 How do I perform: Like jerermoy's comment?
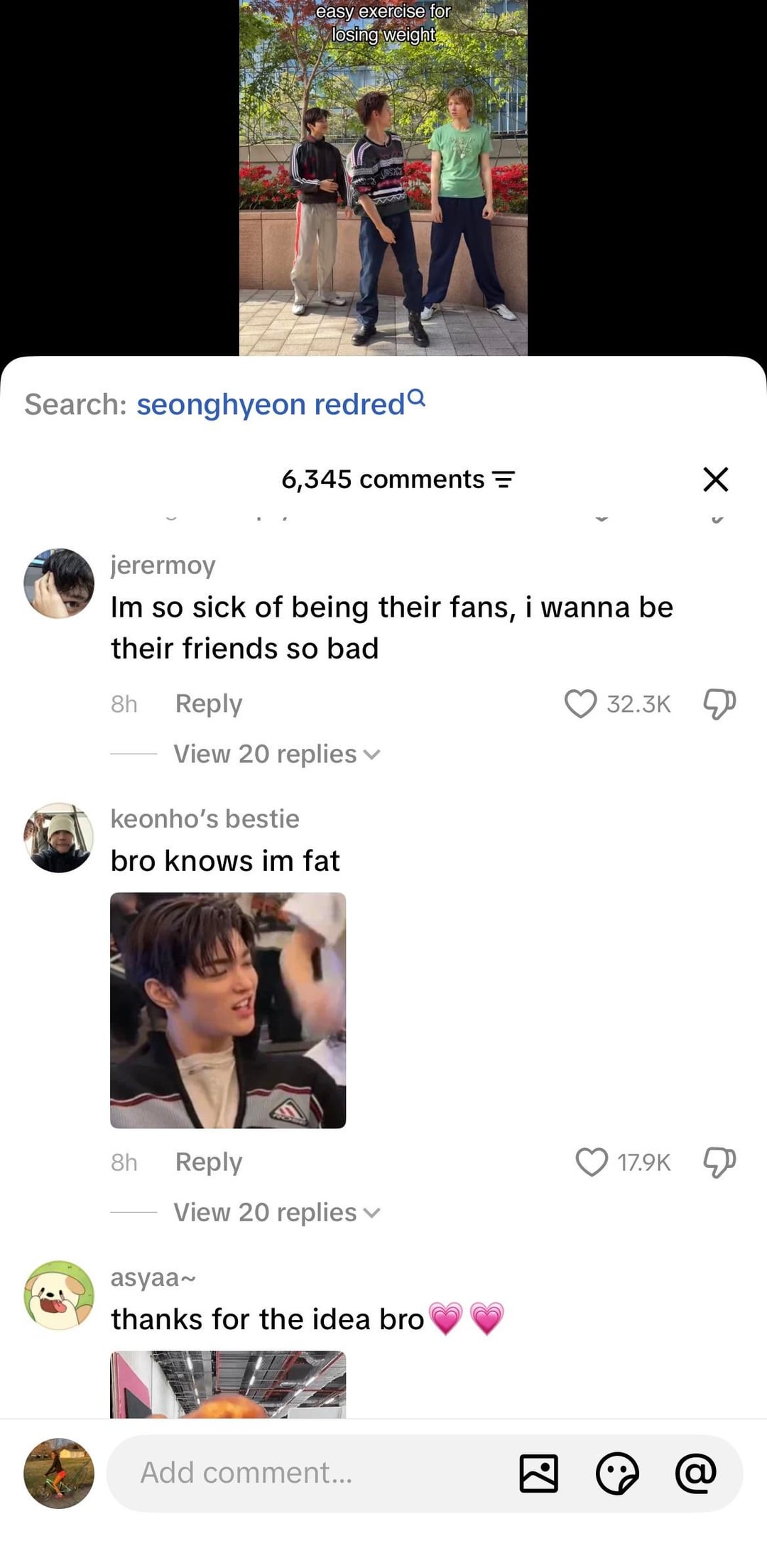tap(580, 704)
